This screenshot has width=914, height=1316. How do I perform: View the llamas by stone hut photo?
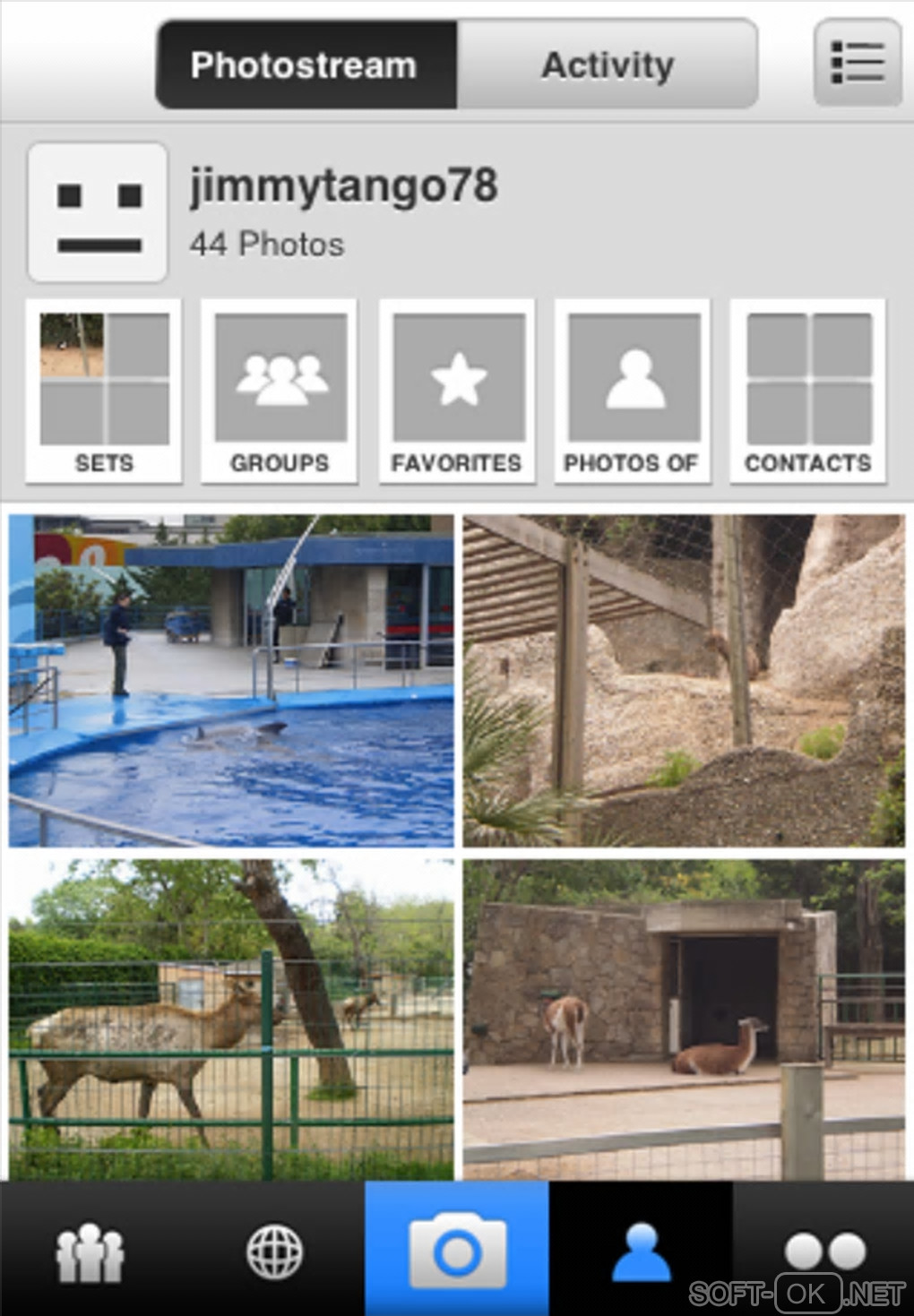point(684,1019)
